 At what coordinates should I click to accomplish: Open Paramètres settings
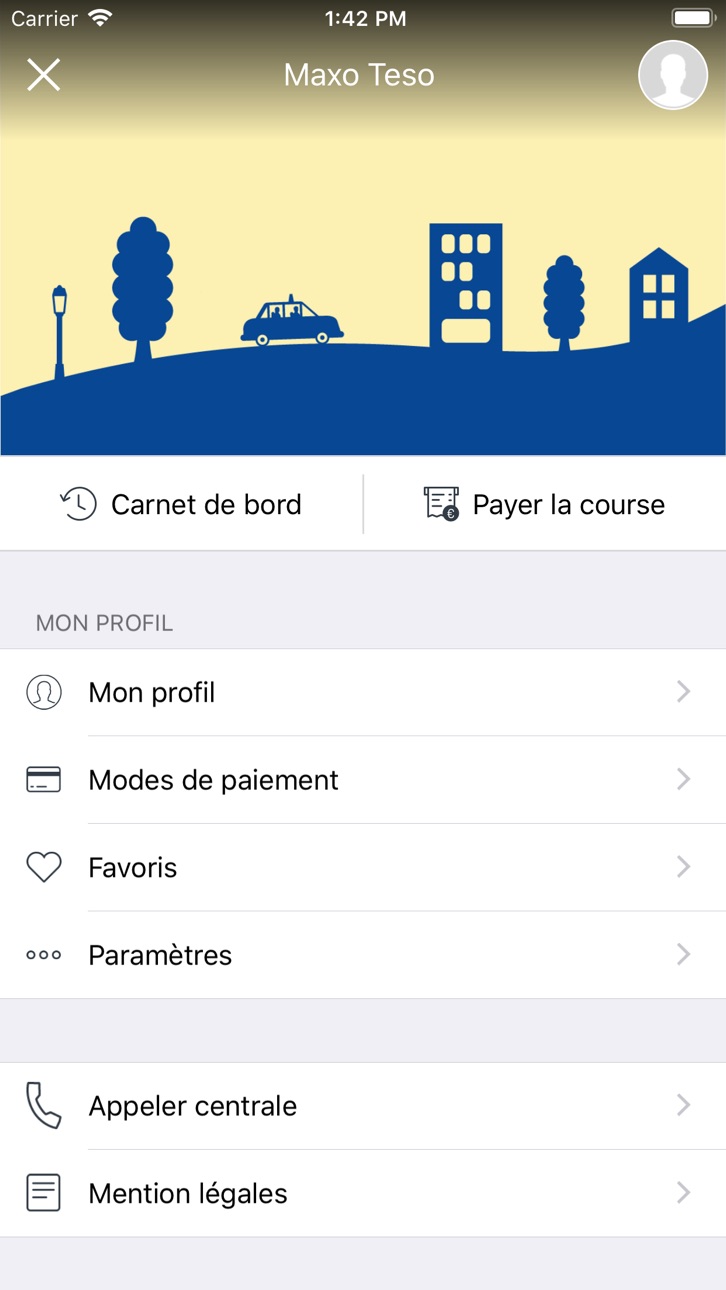point(363,955)
